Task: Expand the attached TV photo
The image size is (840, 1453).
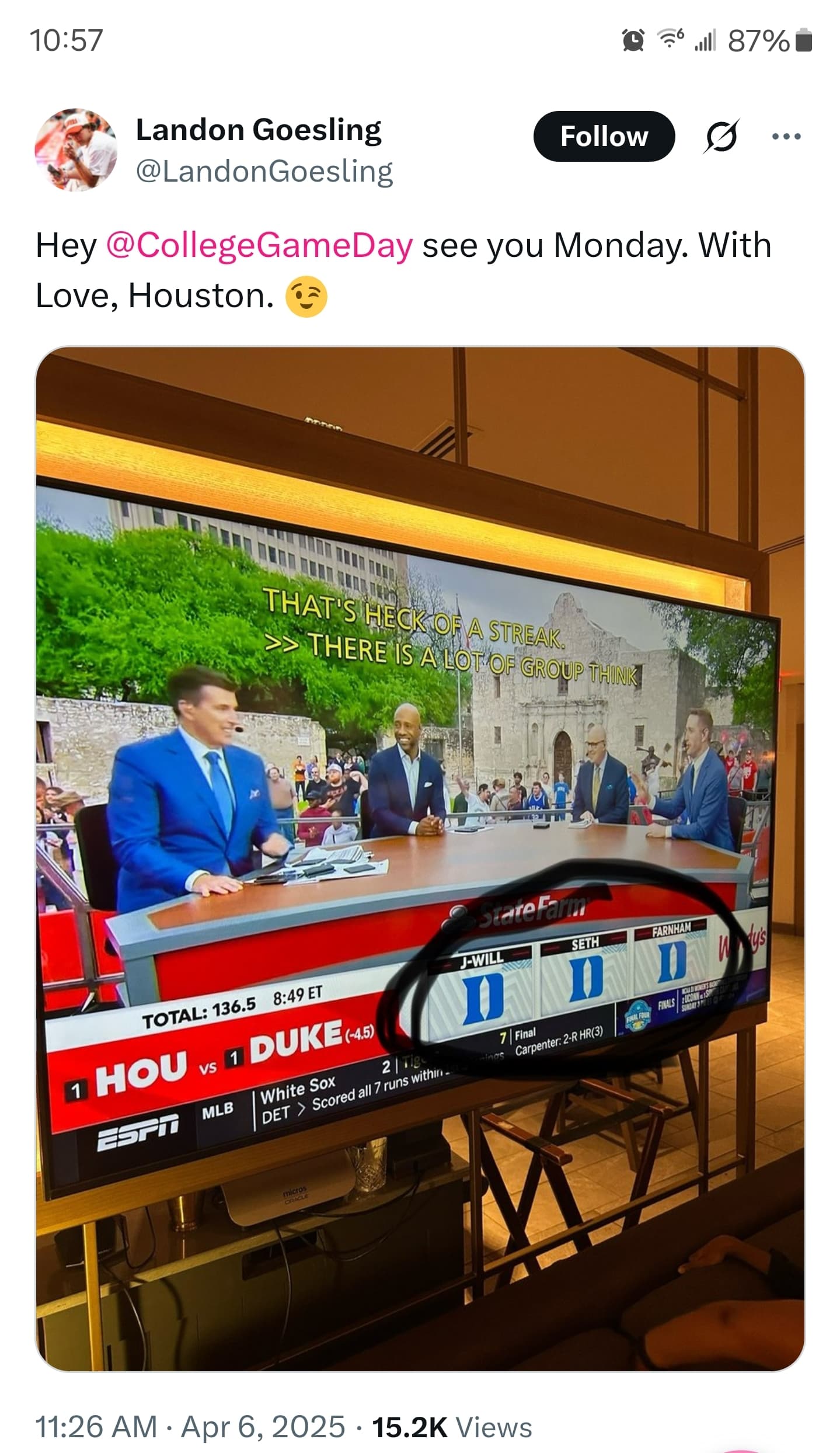Action: 420,858
